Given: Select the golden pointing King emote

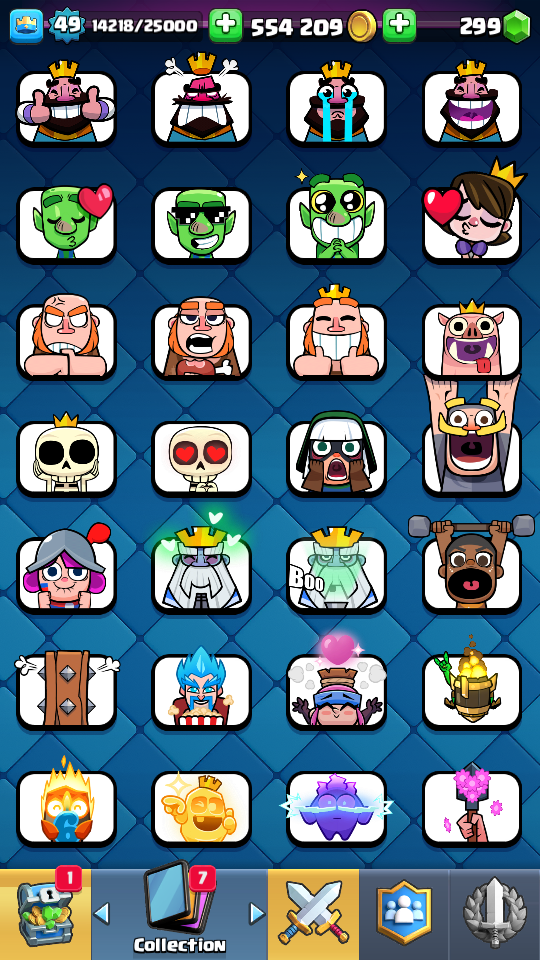Looking at the screenshot, I should pos(201,808).
